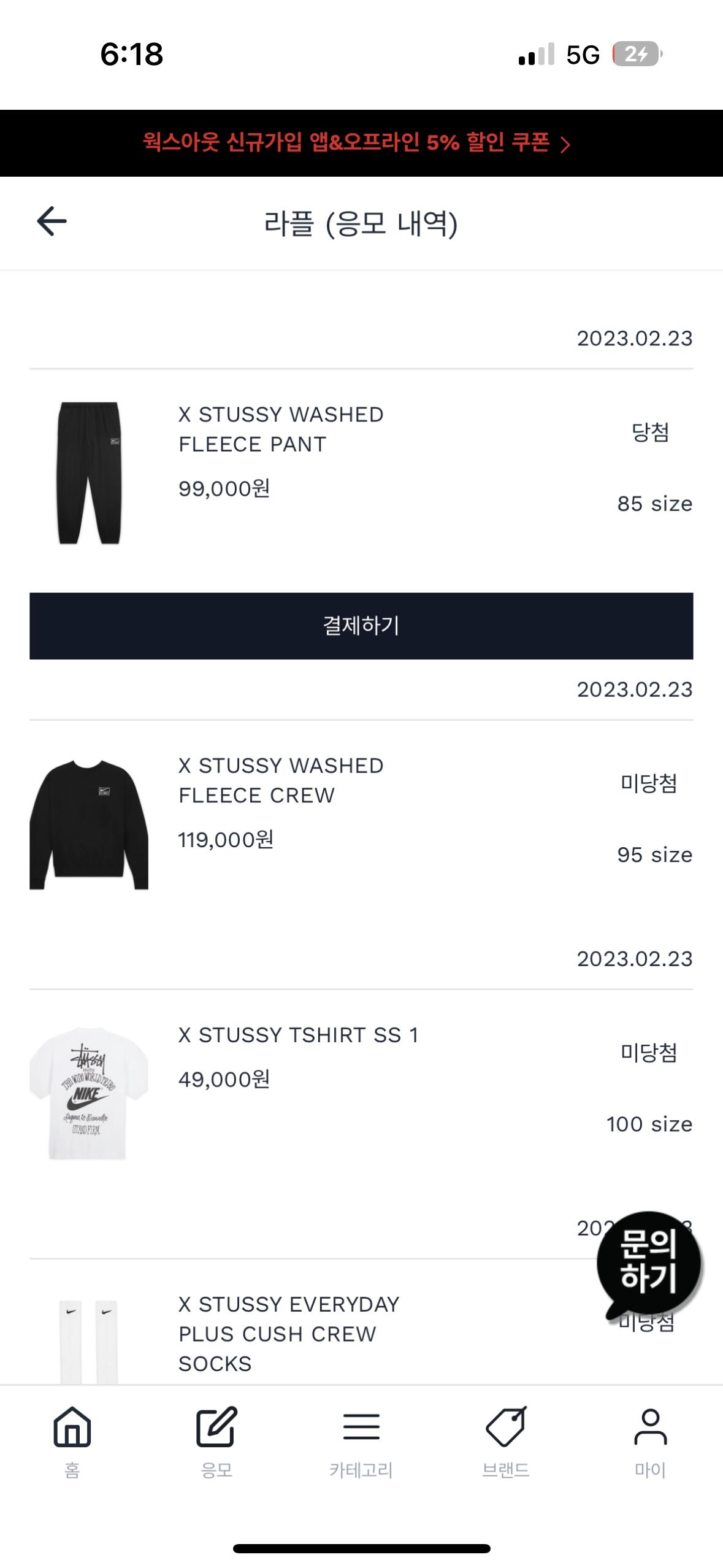This screenshot has width=723, height=1568.
Task: Go back using the arrow icon
Action: tap(52, 221)
